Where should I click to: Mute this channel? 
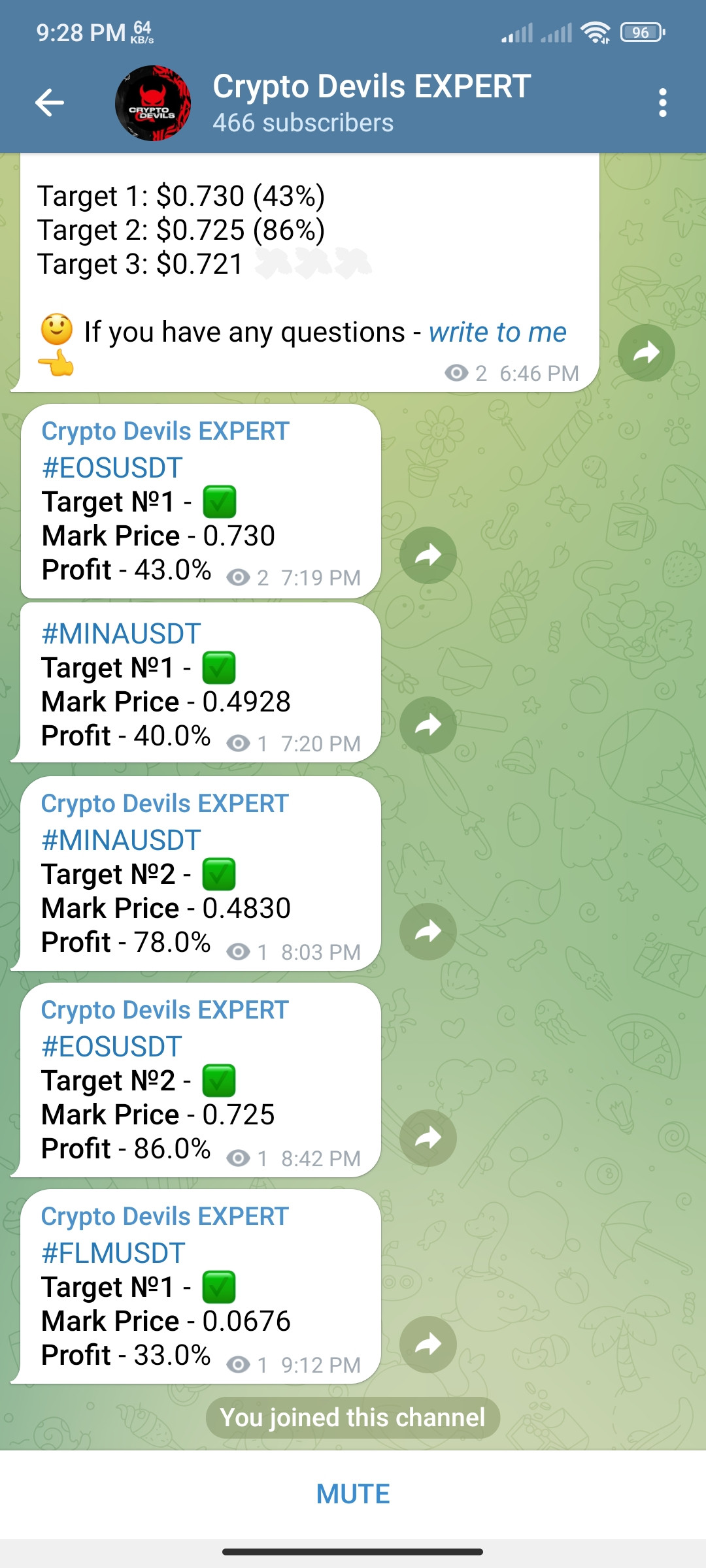click(353, 1494)
